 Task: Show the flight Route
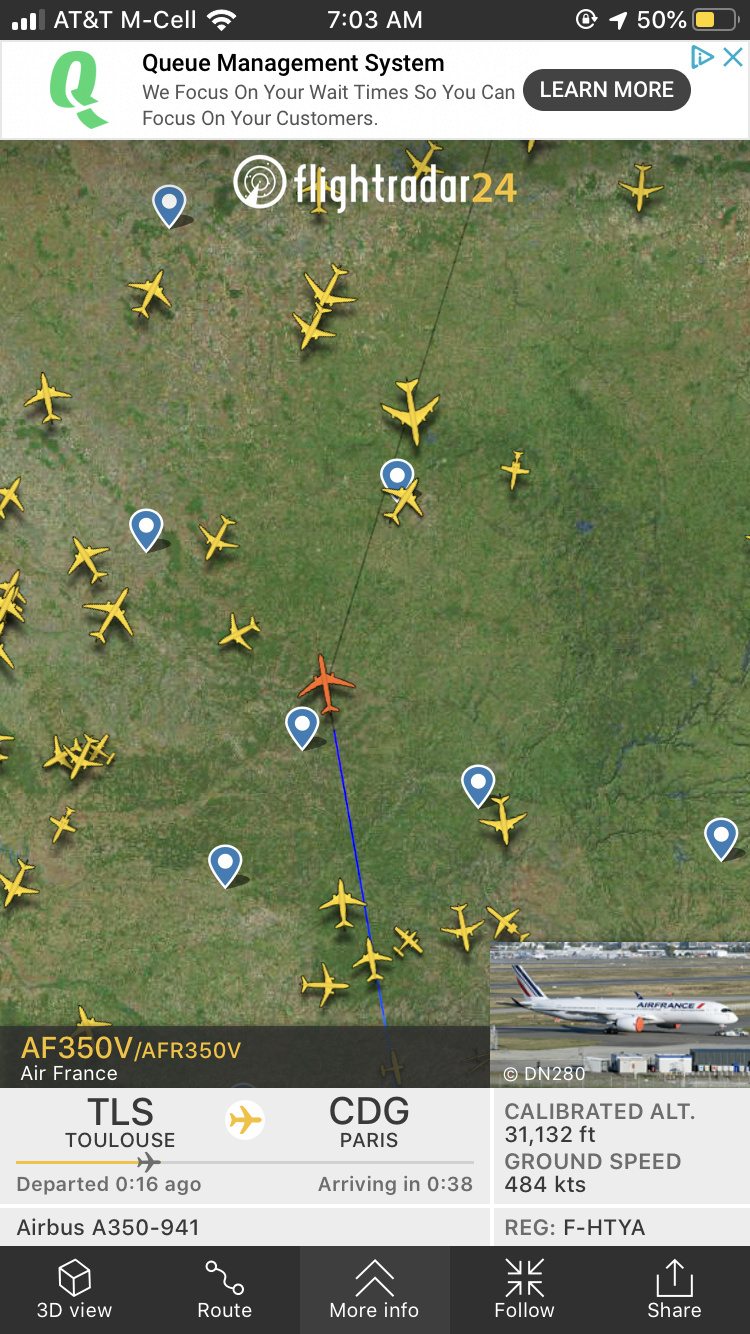(x=225, y=1290)
